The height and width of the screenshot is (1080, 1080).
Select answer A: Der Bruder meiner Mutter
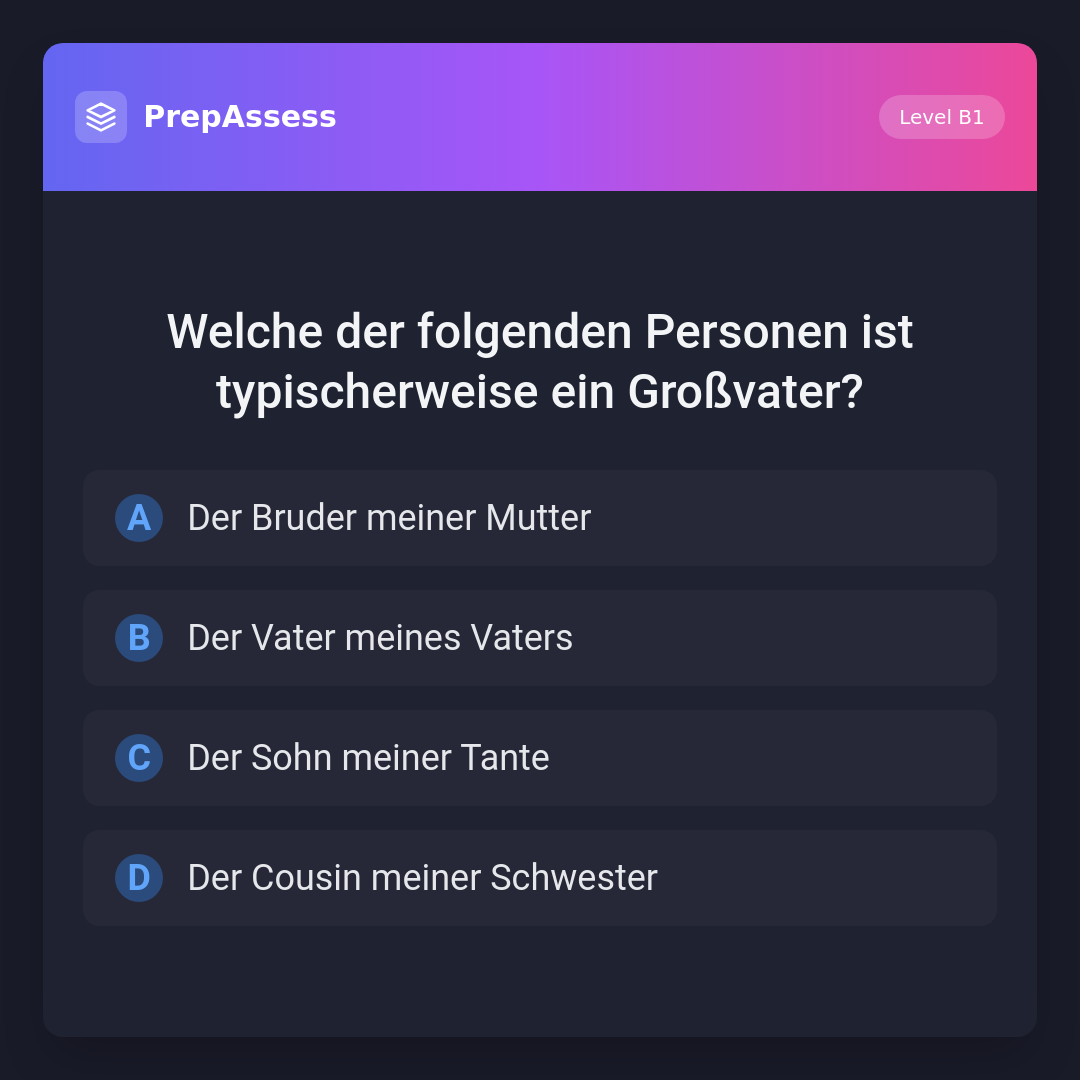pos(540,518)
